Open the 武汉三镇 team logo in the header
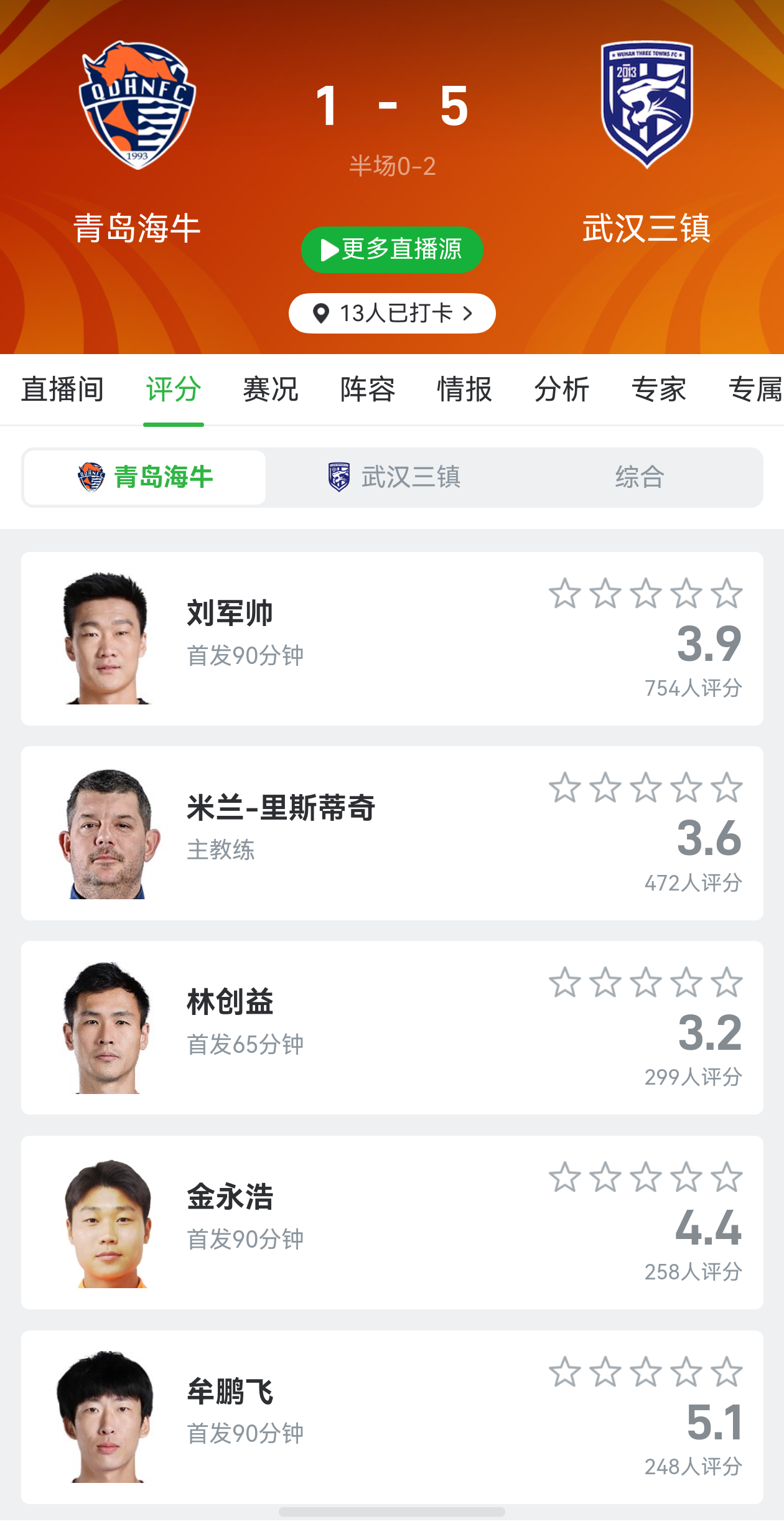784x1529 pixels. tap(646, 105)
